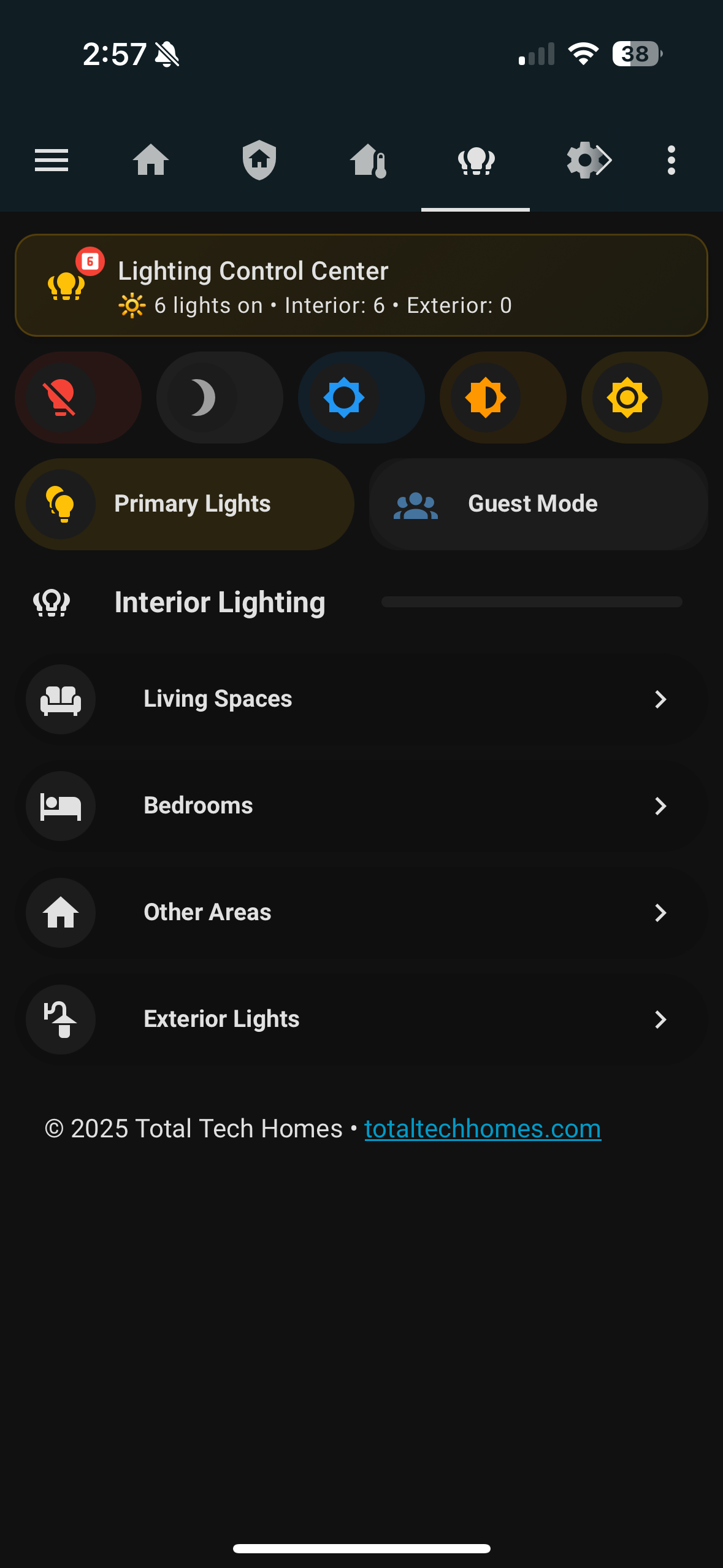This screenshot has height=1568, width=723.
Task: Expand Other Areas lighting options
Action: [361, 912]
